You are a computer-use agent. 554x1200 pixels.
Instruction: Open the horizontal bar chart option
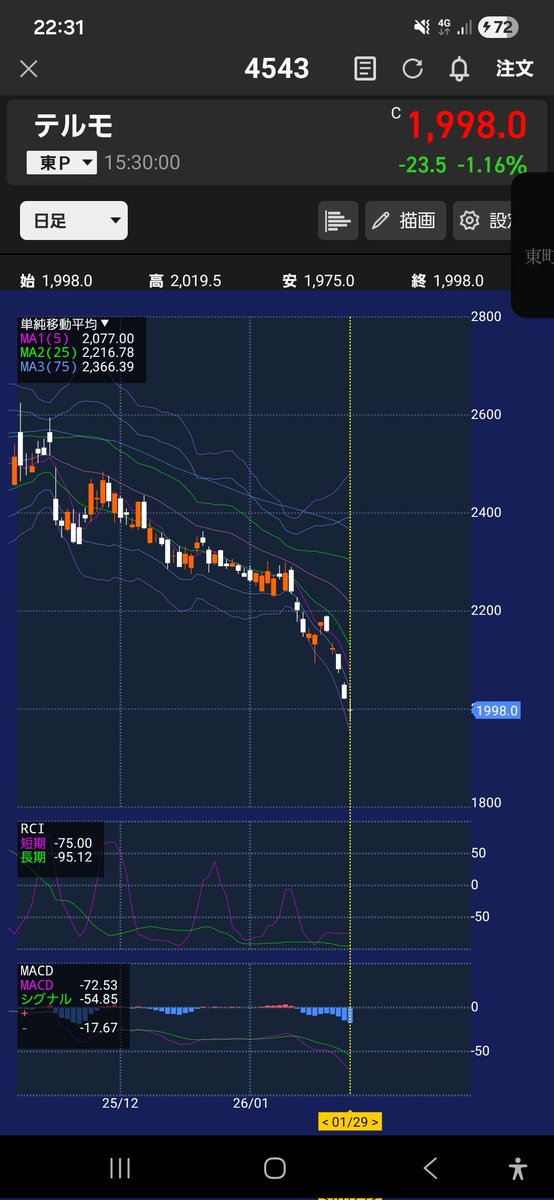coord(338,221)
